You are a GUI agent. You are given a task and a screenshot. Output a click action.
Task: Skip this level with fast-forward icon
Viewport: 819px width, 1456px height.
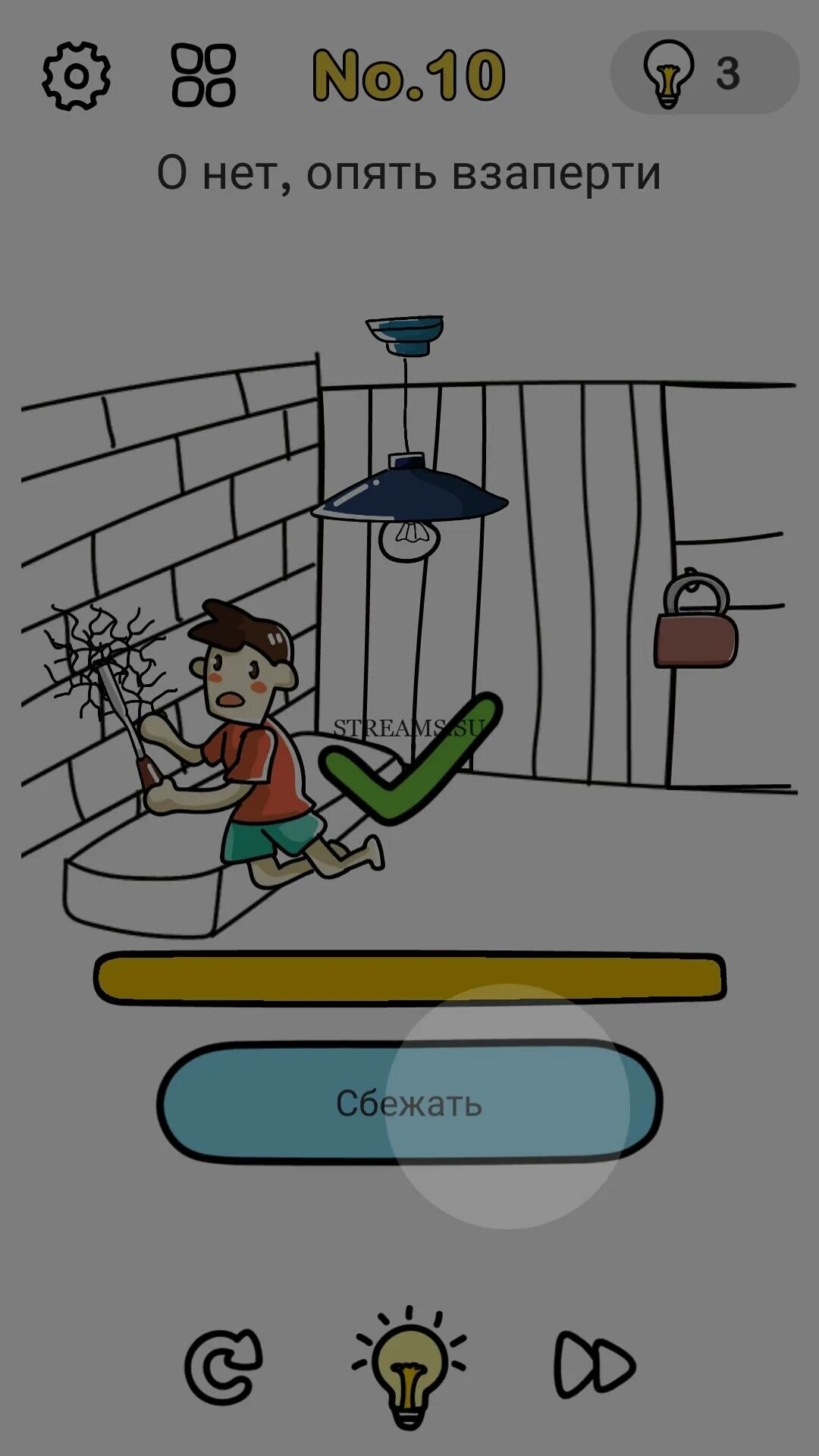(x=595, y=1365)
